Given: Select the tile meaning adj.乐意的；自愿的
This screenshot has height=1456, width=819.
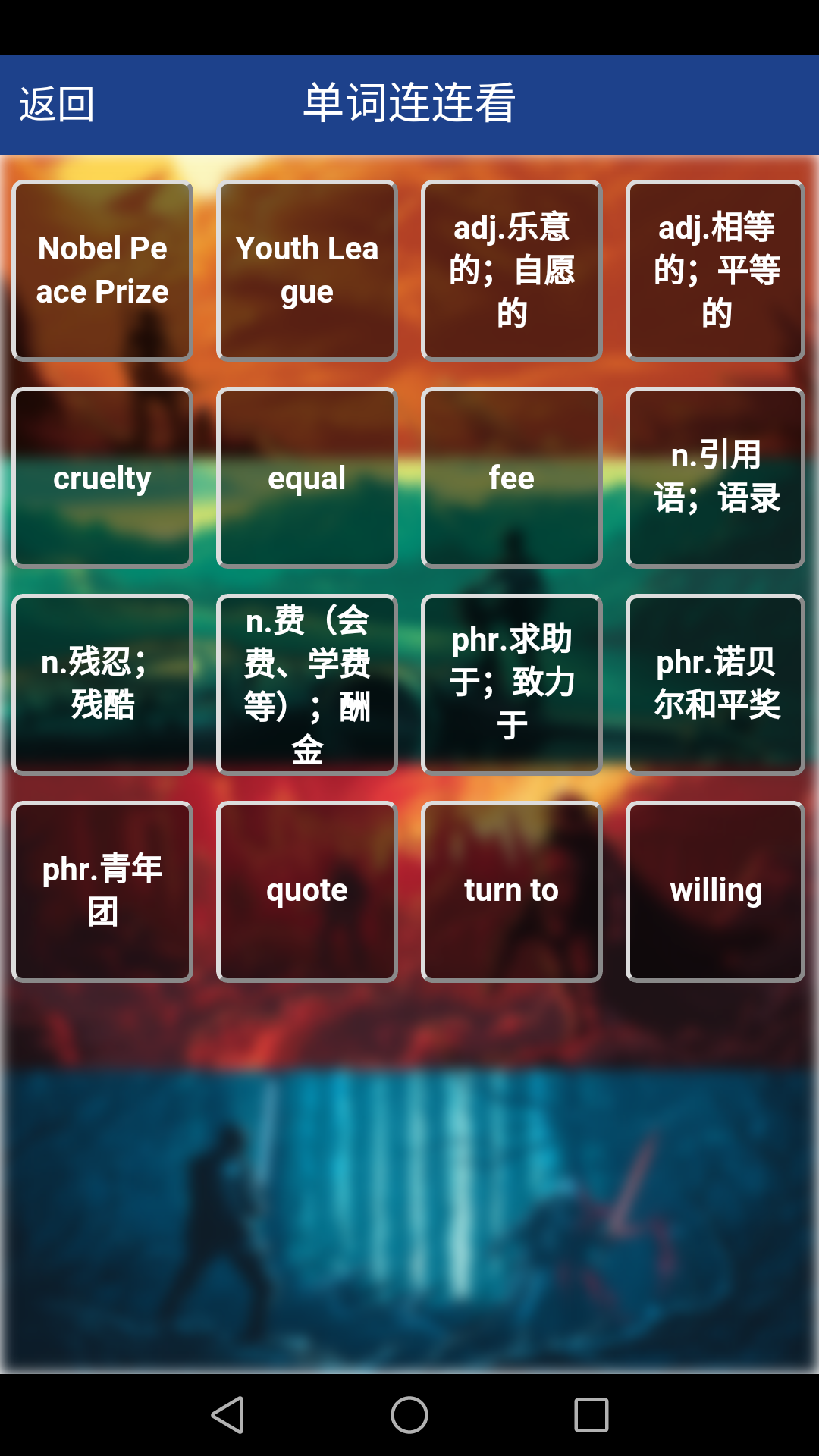Looking at the screenshot, I should point(512,269).
